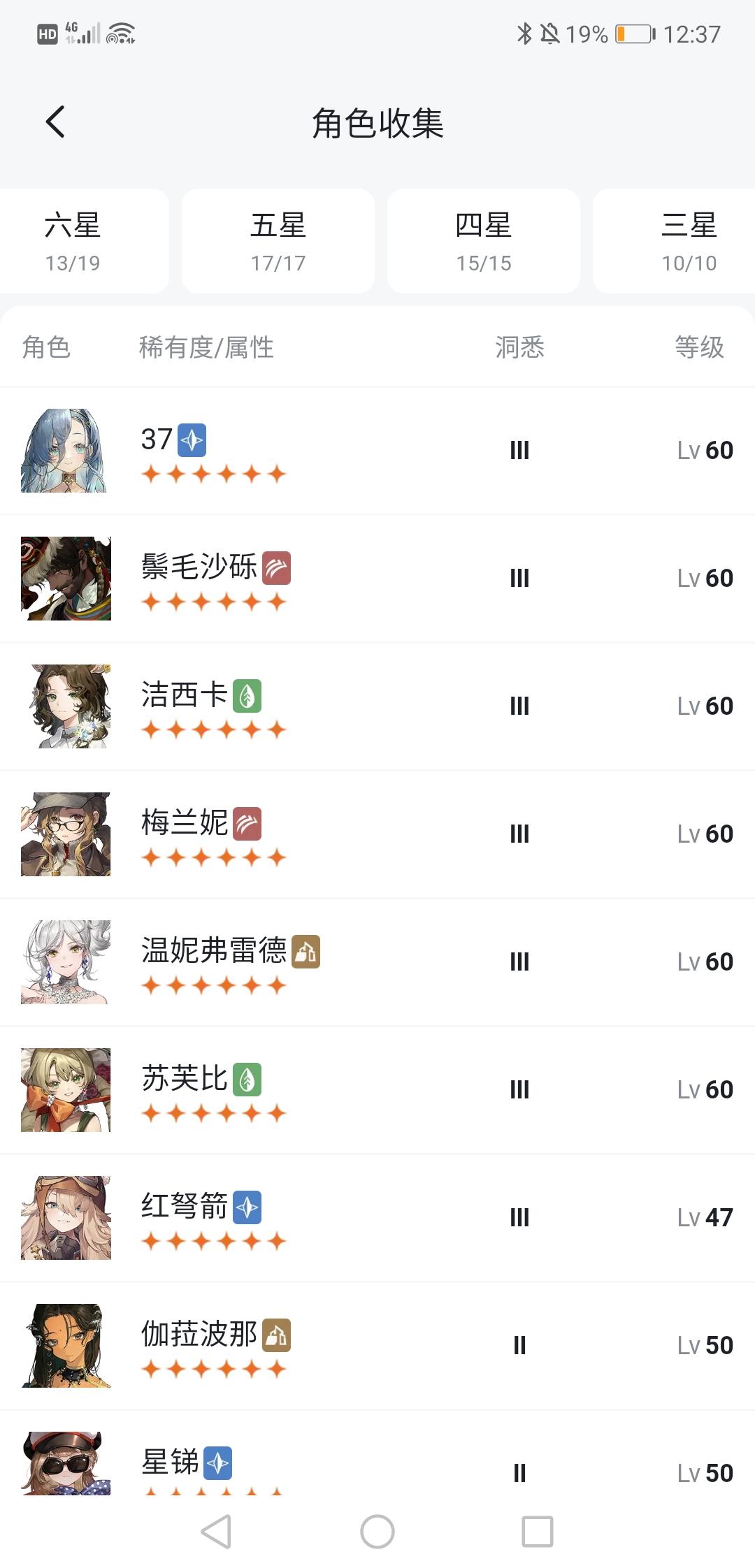Toggle the 三星 filter card

689,241
